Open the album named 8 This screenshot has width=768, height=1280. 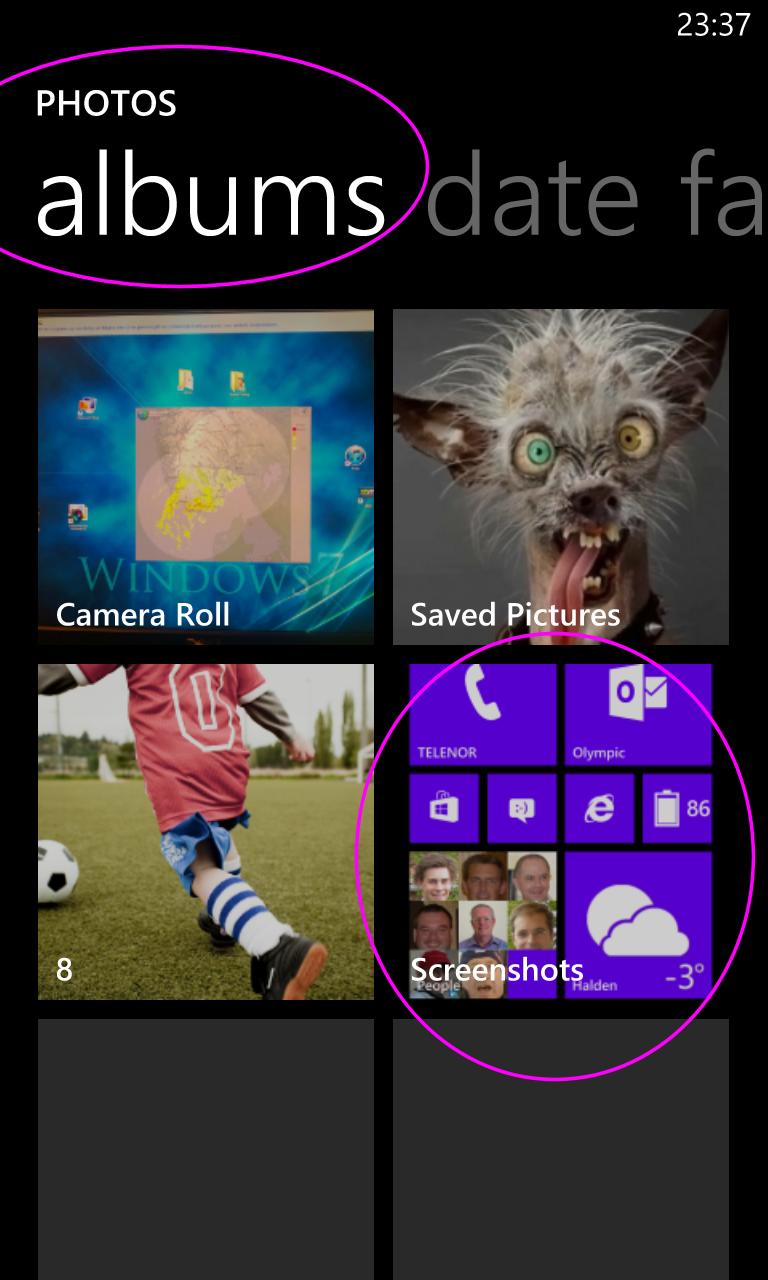pyautogui.click(x=206, y=832)
